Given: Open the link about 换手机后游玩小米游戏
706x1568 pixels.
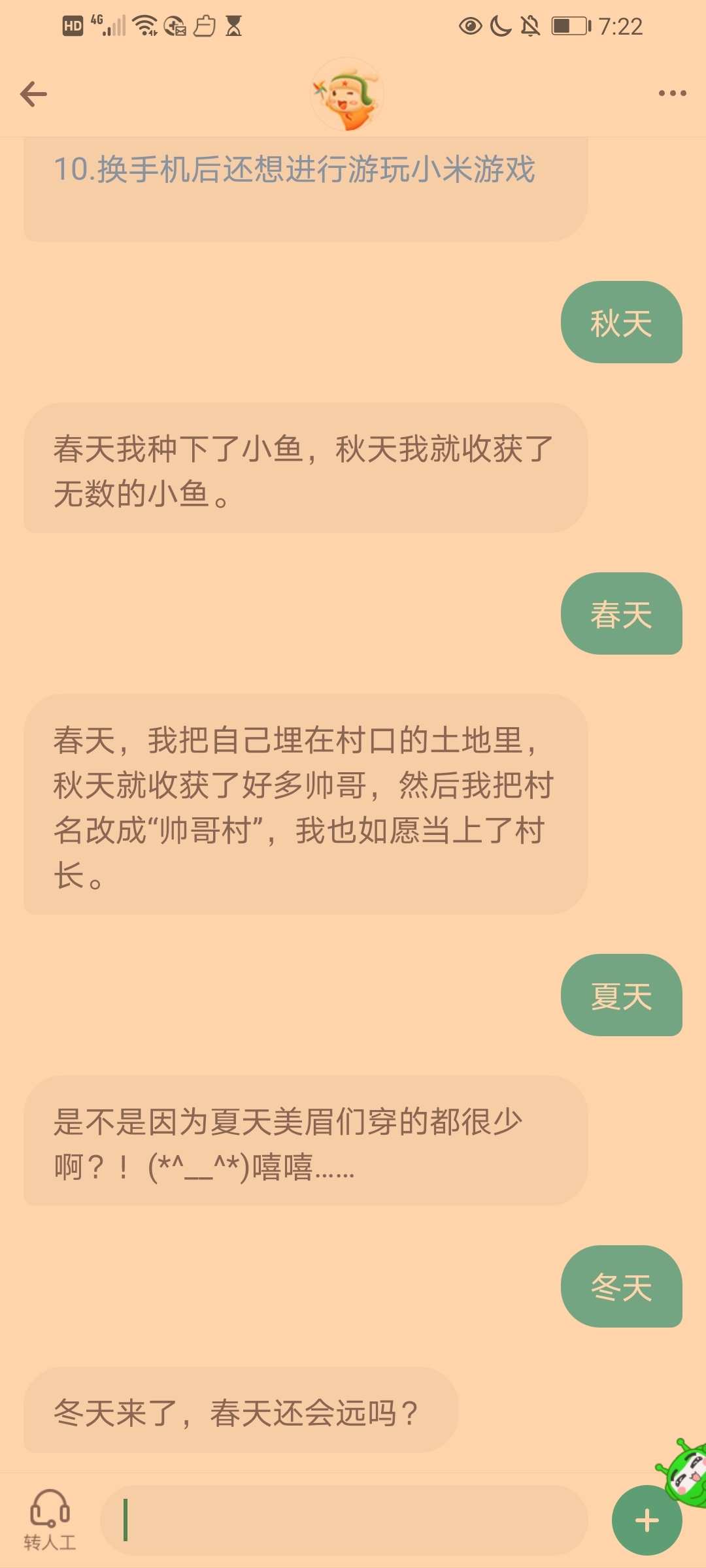Looking at the screenshot, I should 294,170.
